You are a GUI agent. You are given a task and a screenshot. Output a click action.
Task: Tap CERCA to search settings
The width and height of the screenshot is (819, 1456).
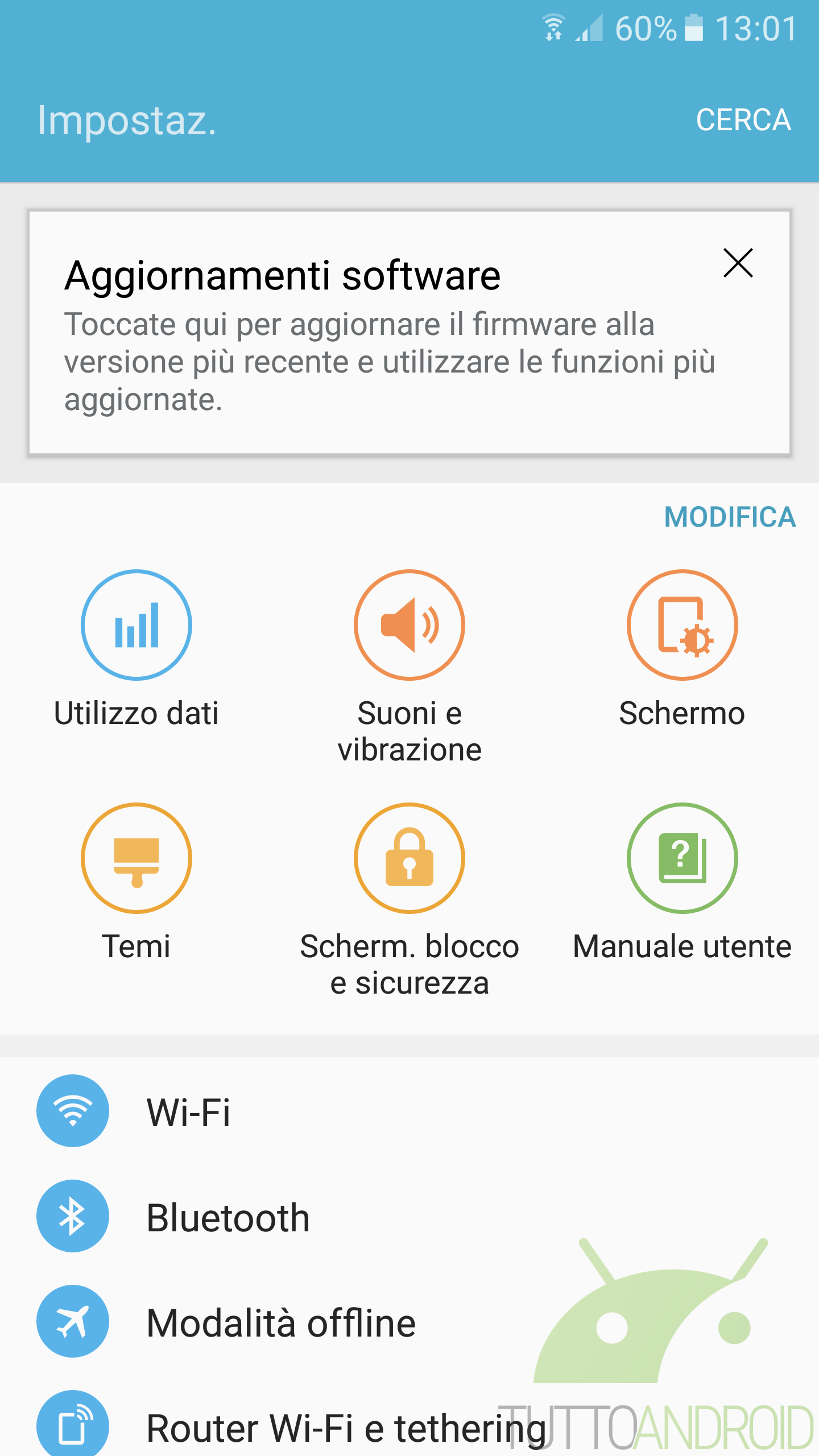(x=743, y=120)
